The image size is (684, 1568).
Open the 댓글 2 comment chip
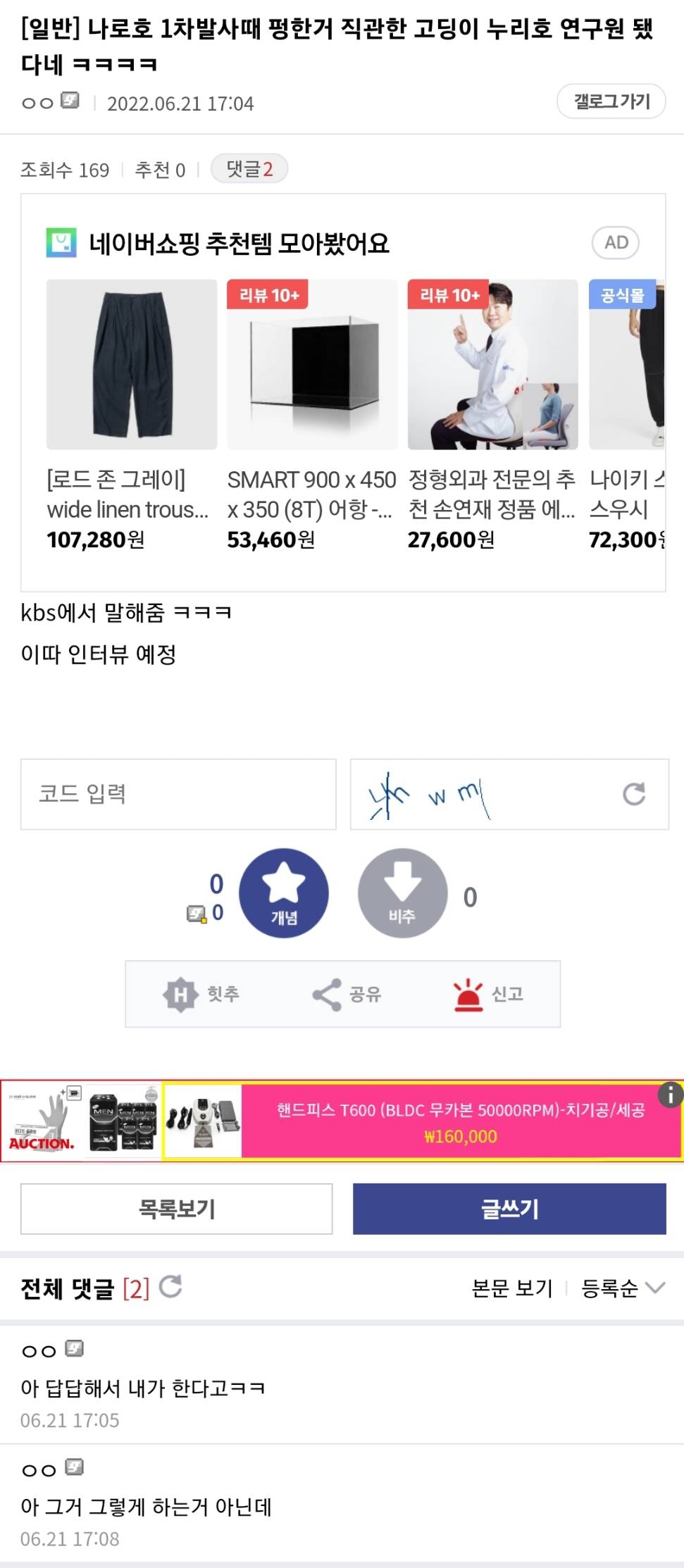pyautogui.click(x=249, y=169)
